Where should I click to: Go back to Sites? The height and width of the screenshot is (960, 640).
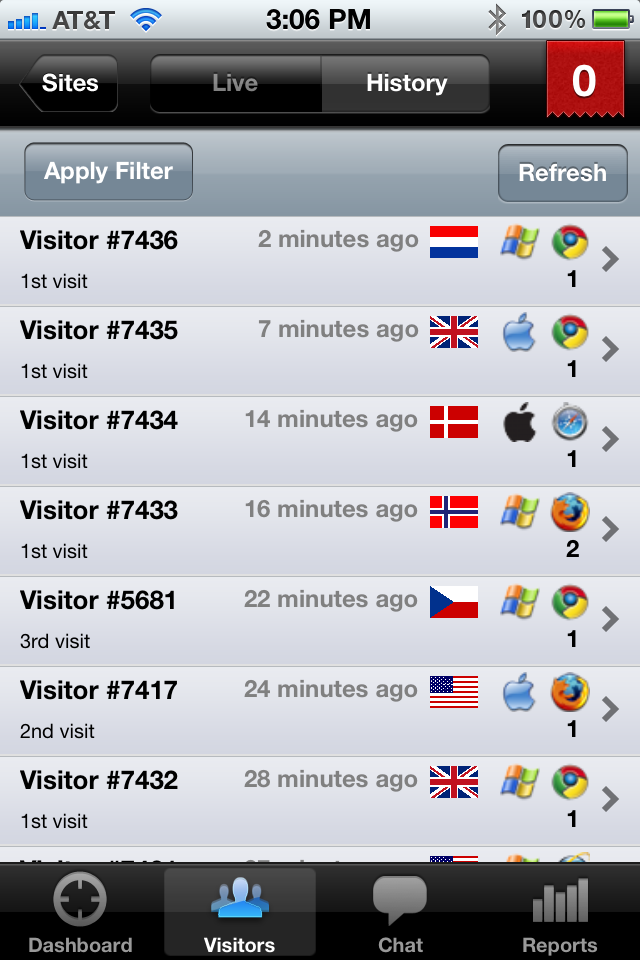(70, 83)
